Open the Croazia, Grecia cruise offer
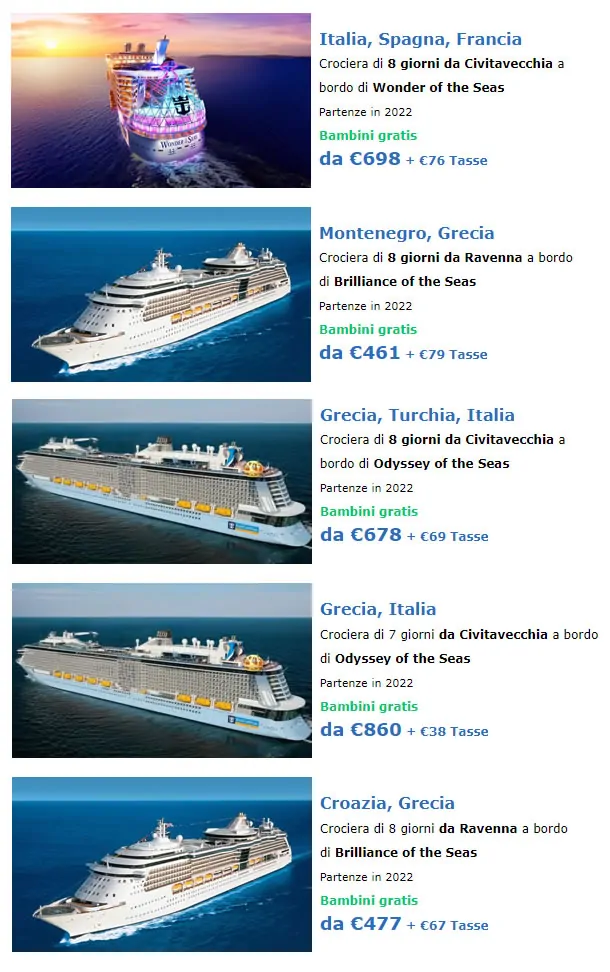Viewport: 610px width, 972px height. tap(387, 803)
